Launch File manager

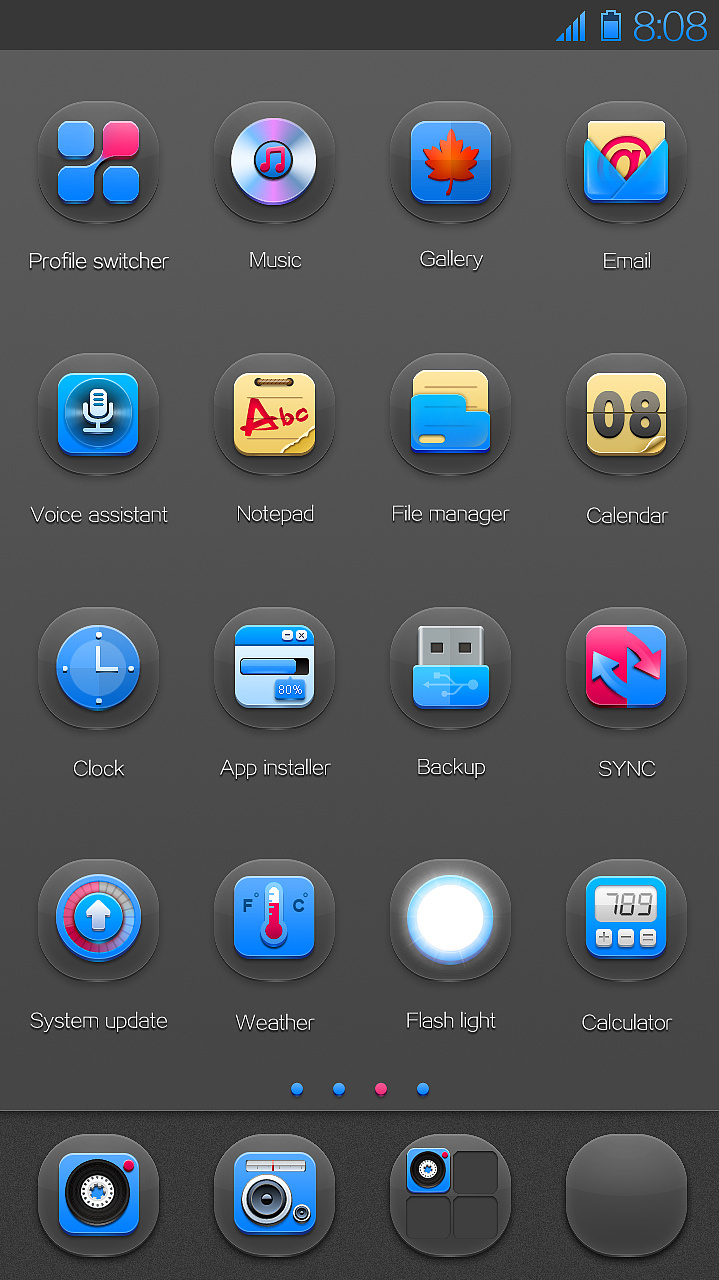click(x=450, y=414)
